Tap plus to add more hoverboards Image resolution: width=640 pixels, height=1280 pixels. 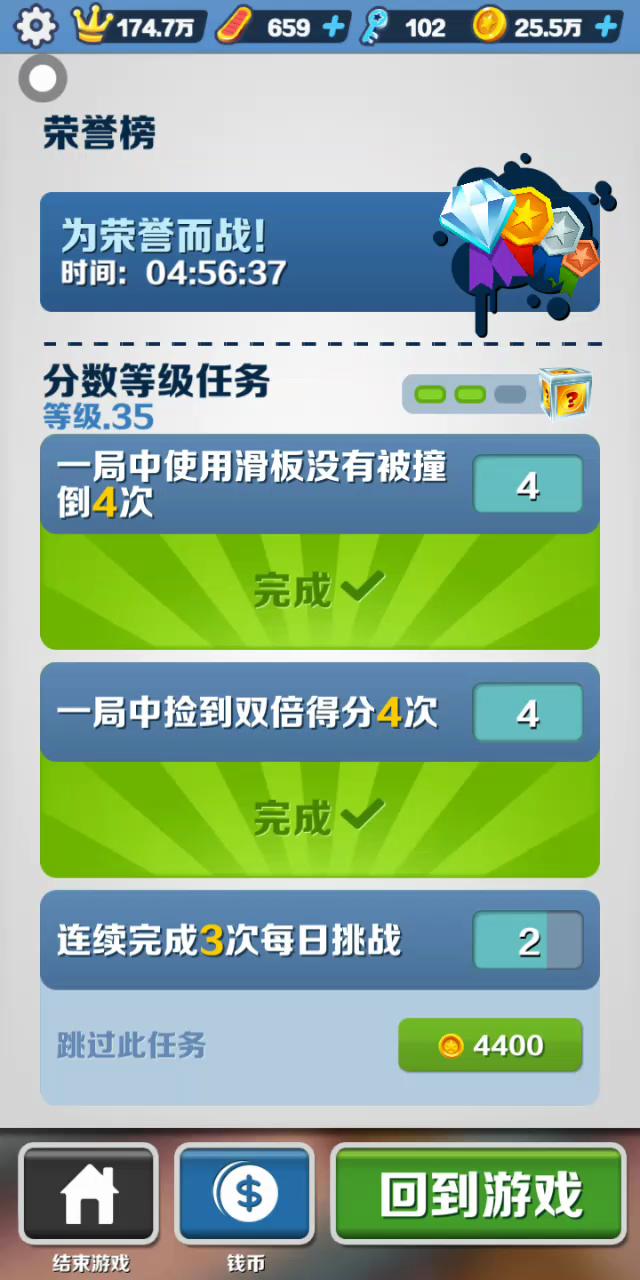(335, 27)
